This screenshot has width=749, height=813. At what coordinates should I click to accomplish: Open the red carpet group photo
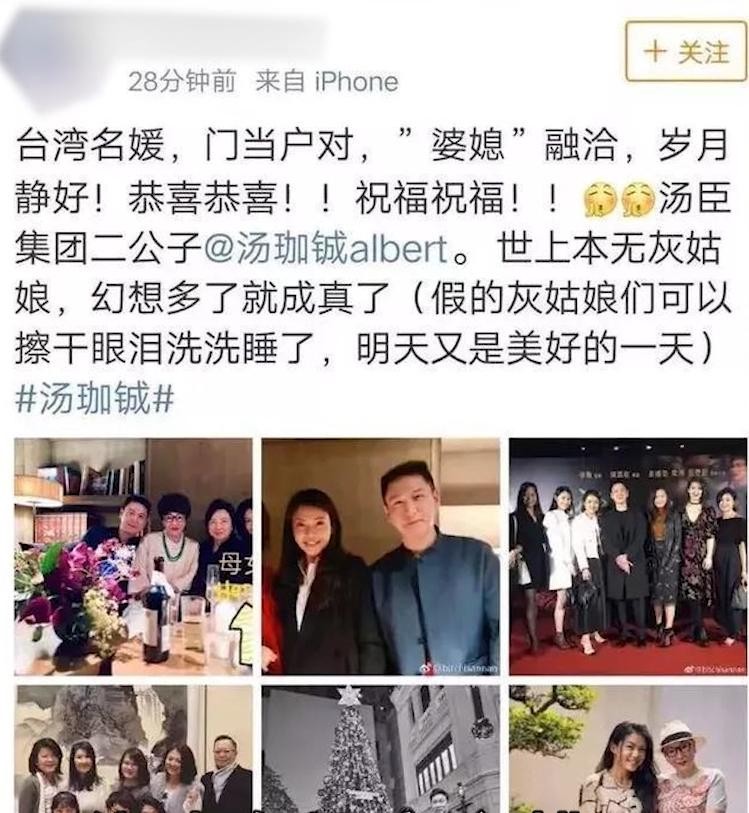coord(628,556)
